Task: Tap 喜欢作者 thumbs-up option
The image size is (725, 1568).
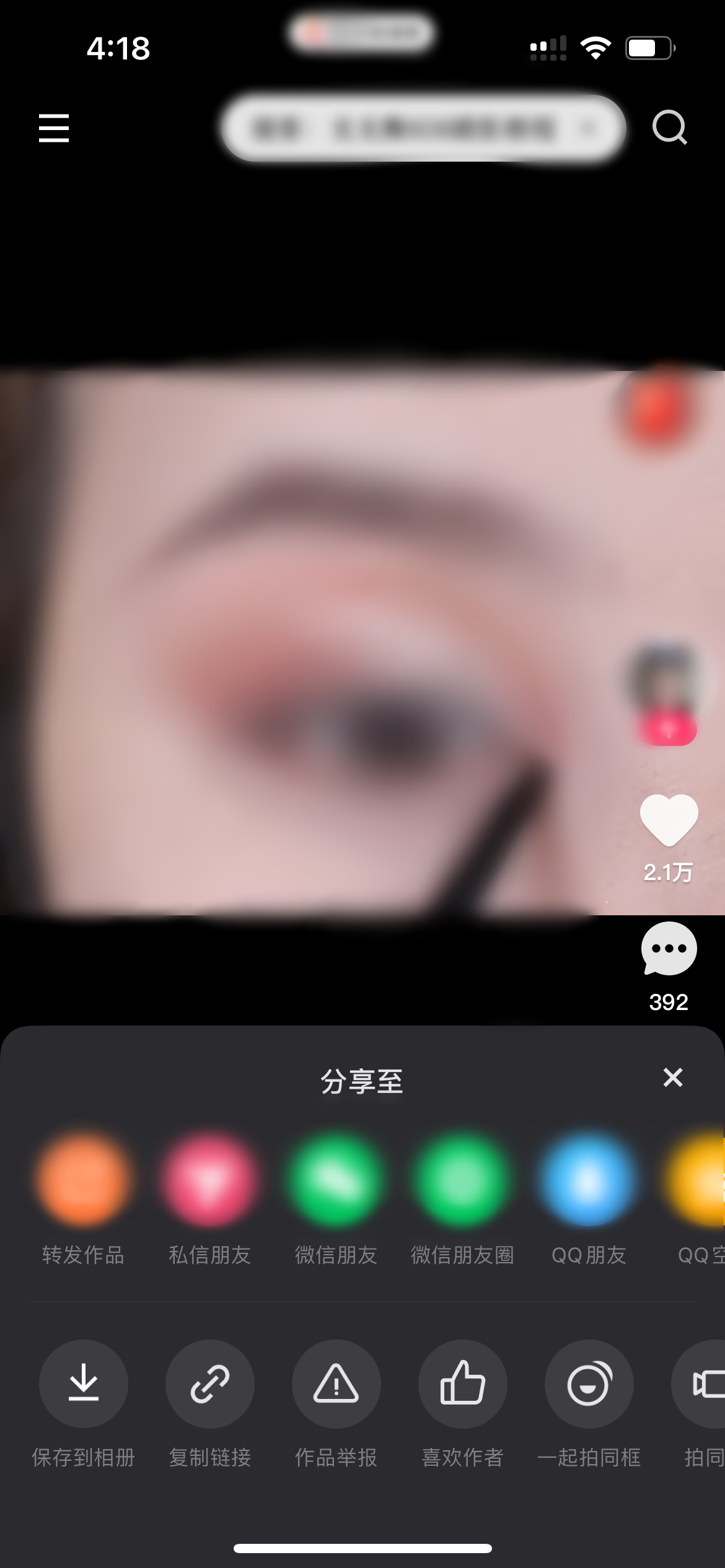Action: (462, 1383)
